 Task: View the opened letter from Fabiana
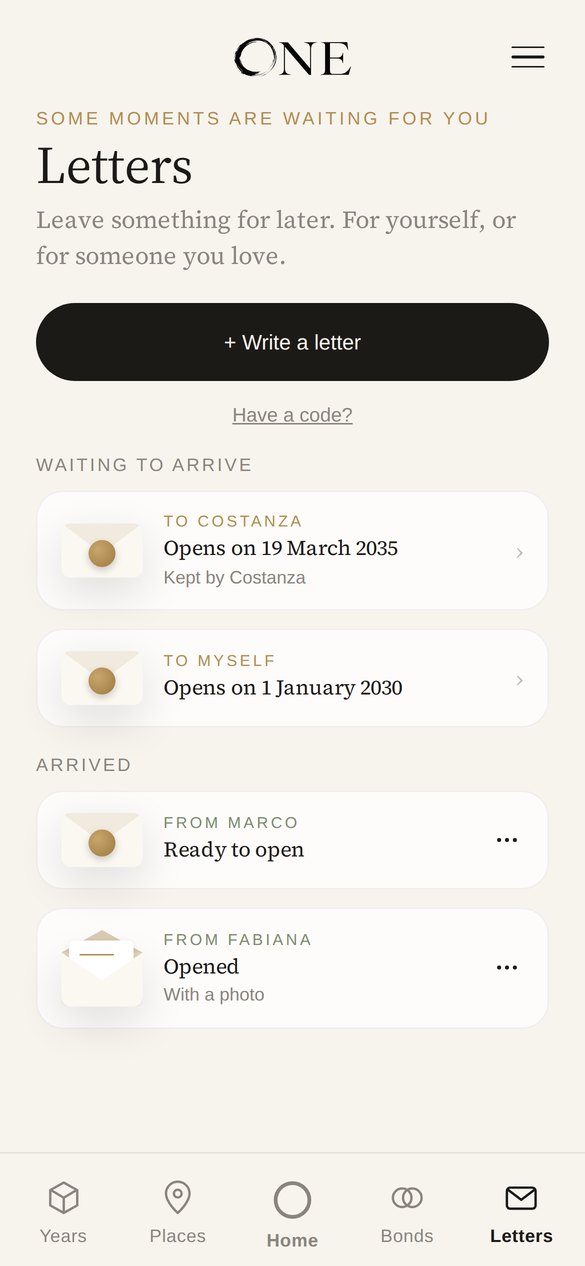pos(260,968)
